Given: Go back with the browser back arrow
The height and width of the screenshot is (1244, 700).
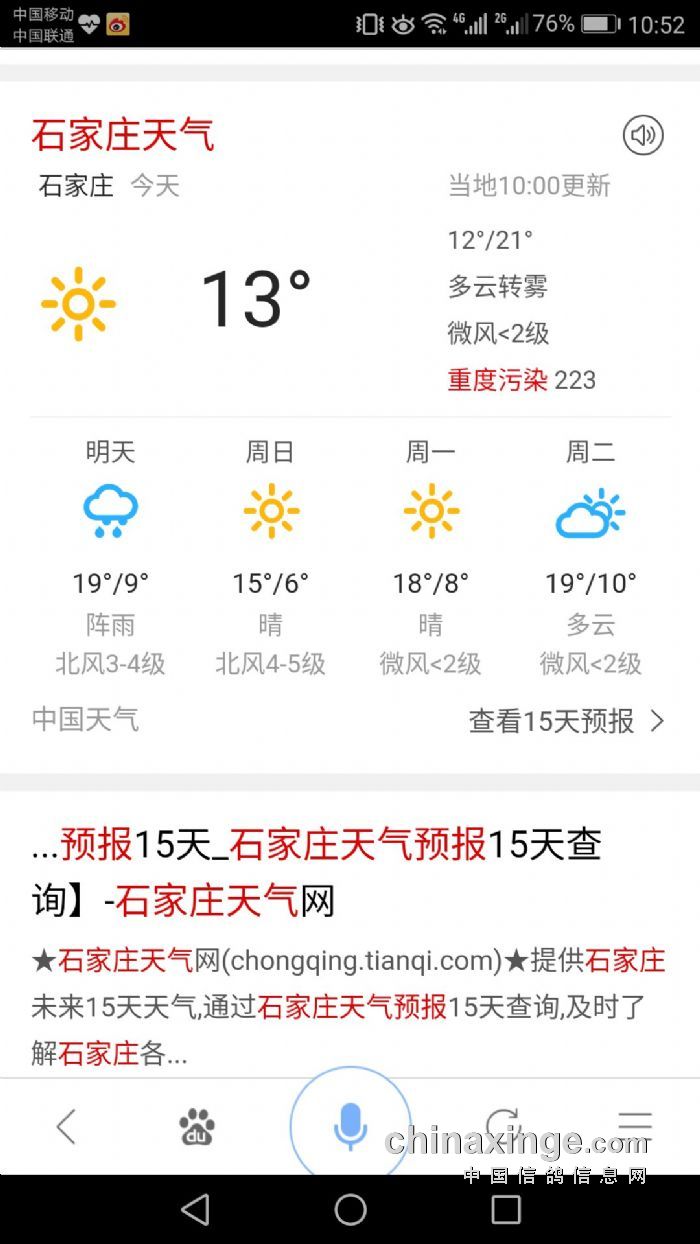Looking at the screenshot, I should pyautogui.click(x=66, y=1126).
